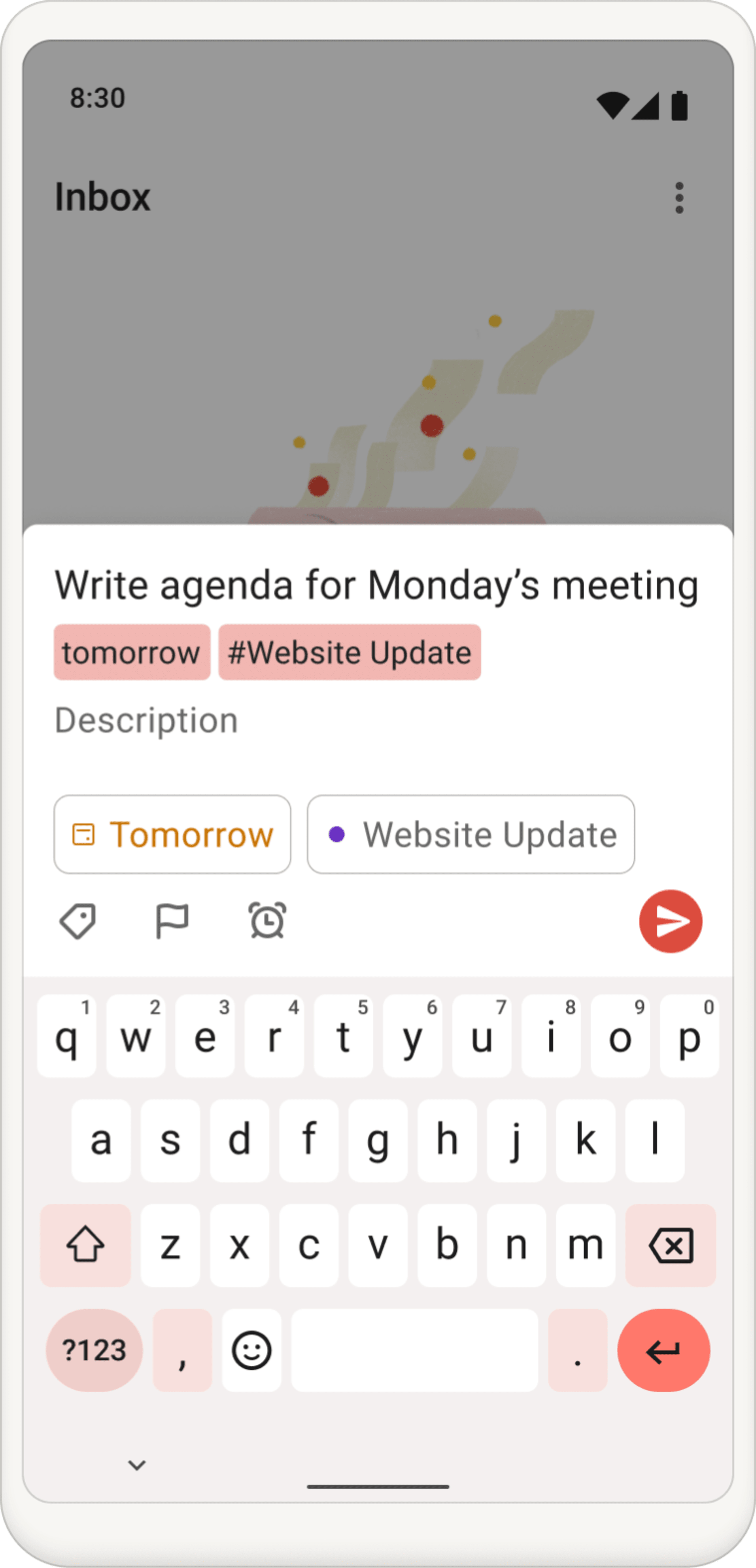Image resolution: width=756 pixels, height=1568 pixels.
Task: Hide the keyboard with the down chevron
Action: (x=137, y=1465)
